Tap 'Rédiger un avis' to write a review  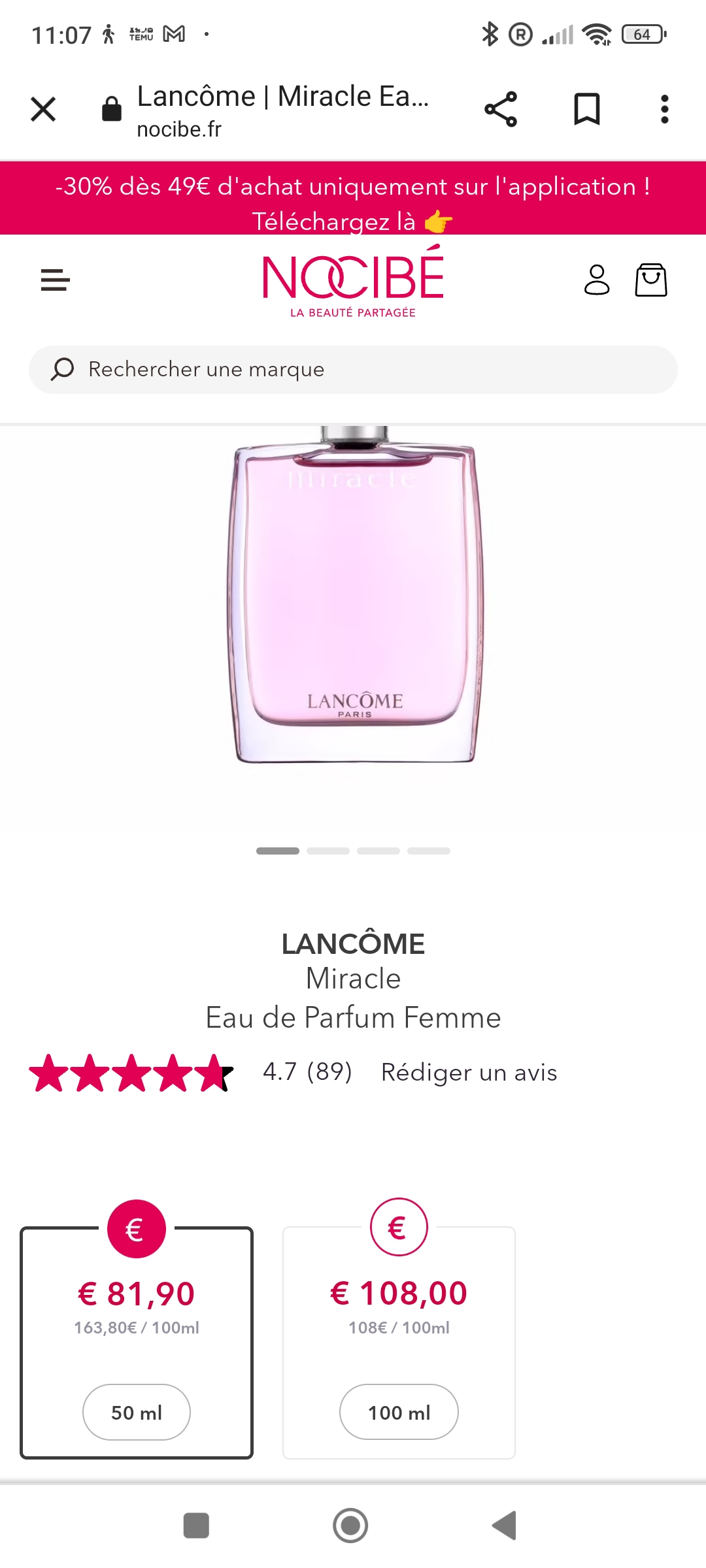pyautogui.click(x=469, y=1073)
